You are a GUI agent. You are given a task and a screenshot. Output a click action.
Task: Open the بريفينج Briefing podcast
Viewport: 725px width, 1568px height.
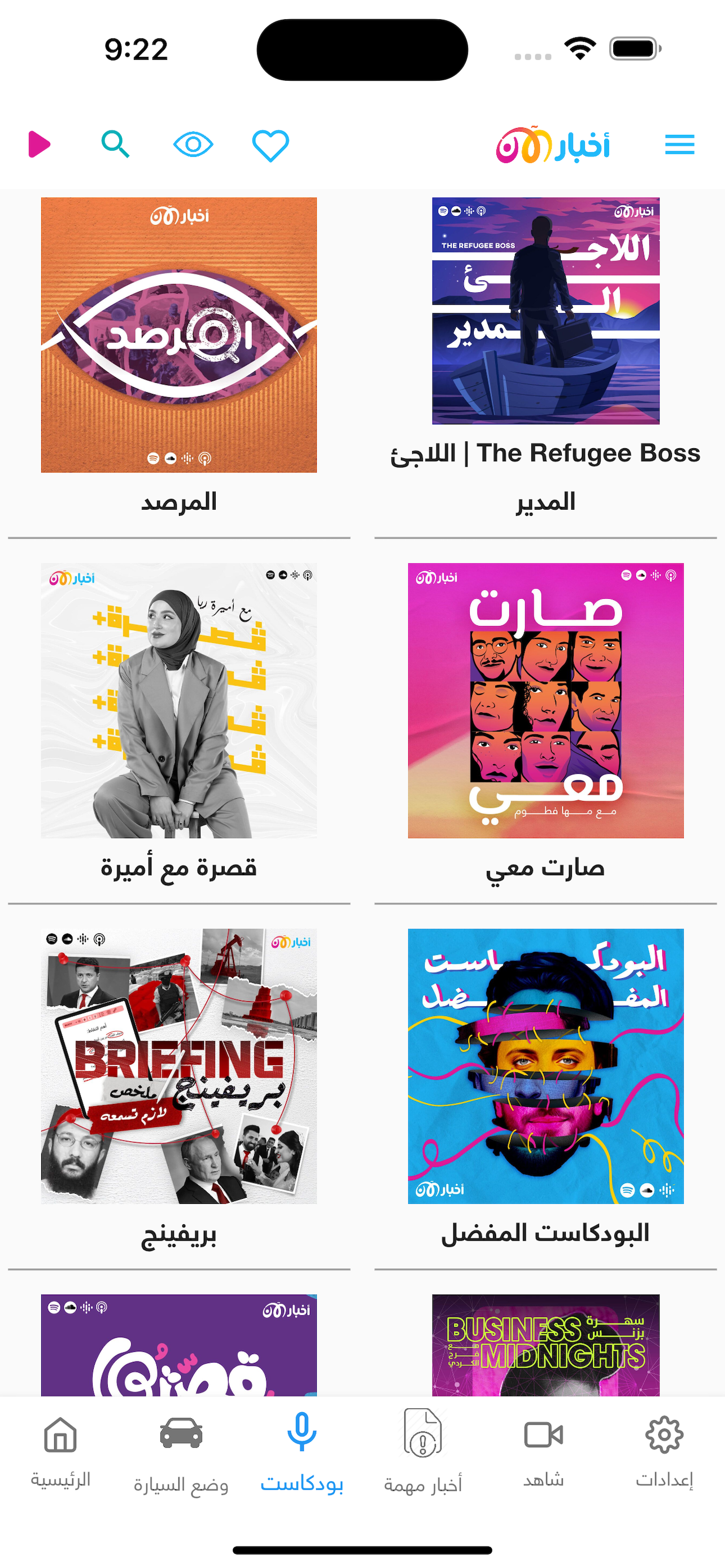point(179,1066)
